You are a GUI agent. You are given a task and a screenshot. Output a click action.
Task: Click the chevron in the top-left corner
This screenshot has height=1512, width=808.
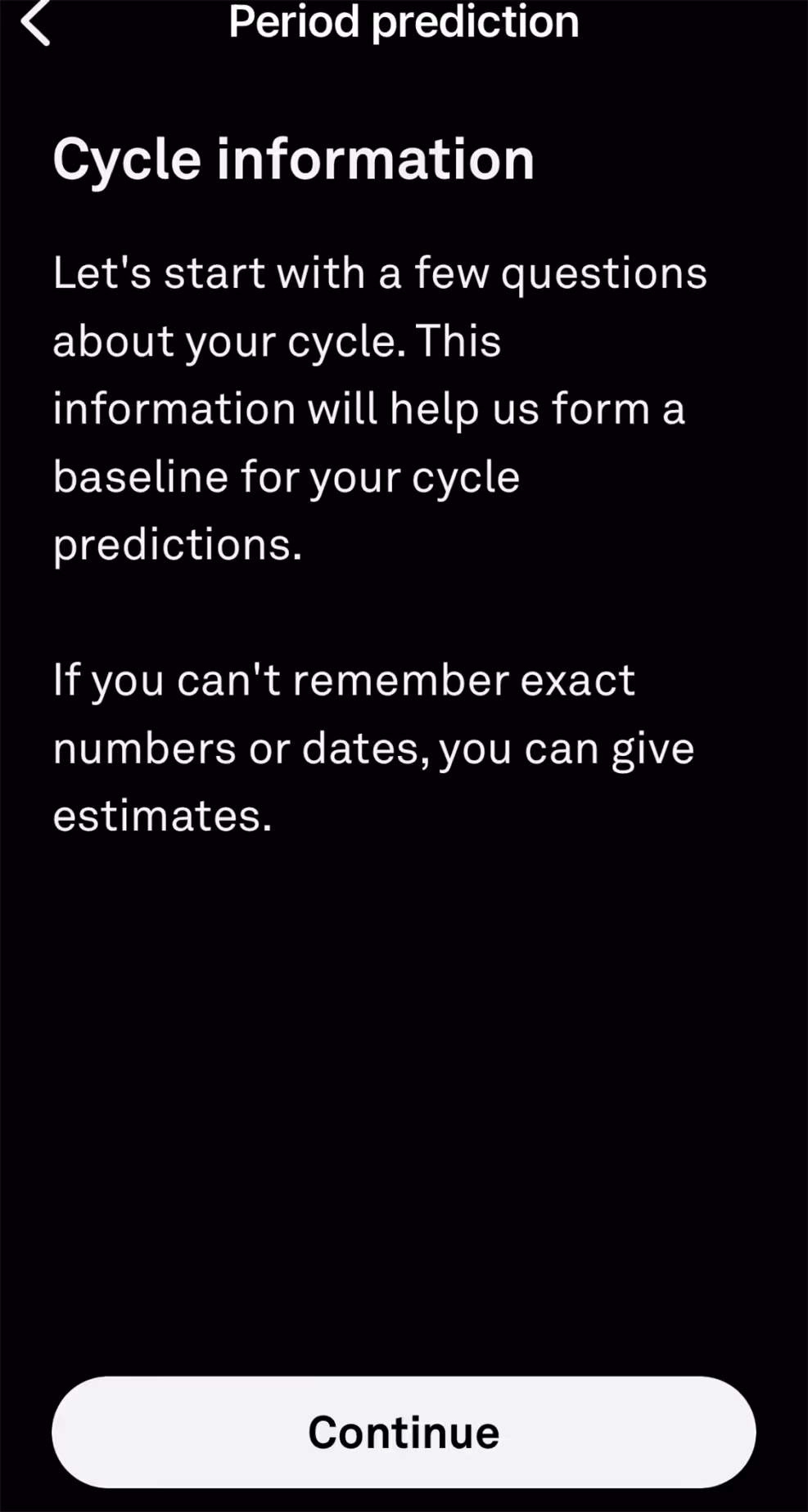(36, 23)
